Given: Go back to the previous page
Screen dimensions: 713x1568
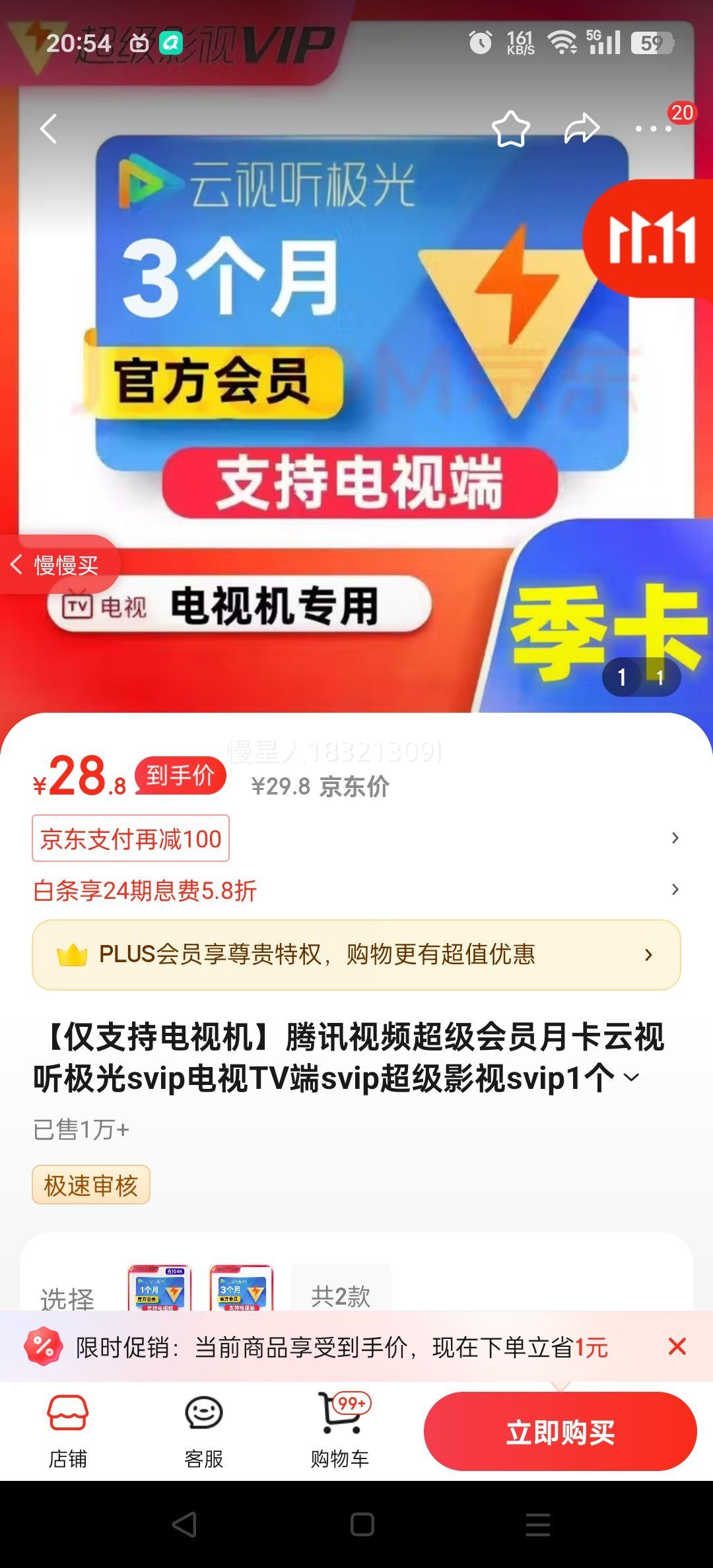Looking at the screenshot, I should 49,129.
